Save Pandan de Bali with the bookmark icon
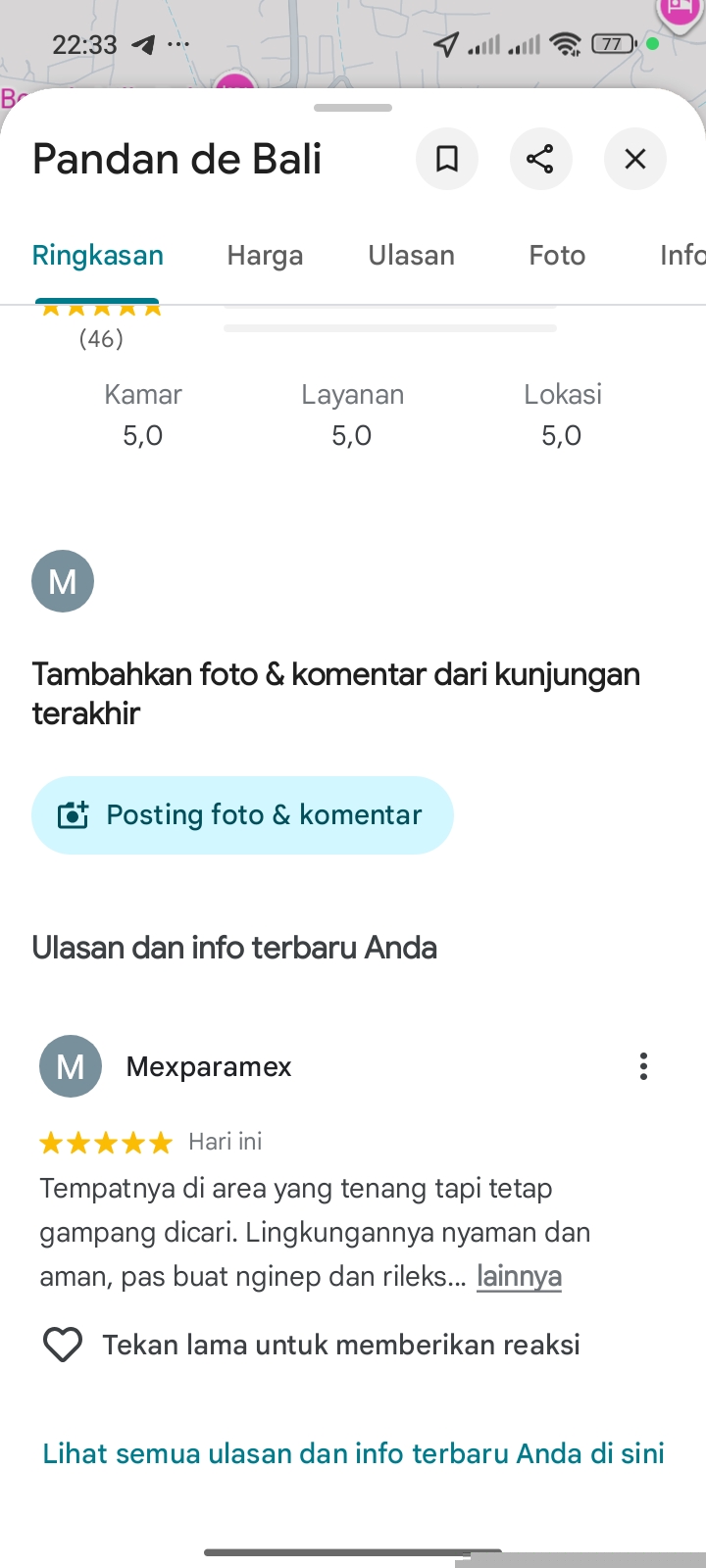The image size is (706, 1568). [x=447, y=159]
